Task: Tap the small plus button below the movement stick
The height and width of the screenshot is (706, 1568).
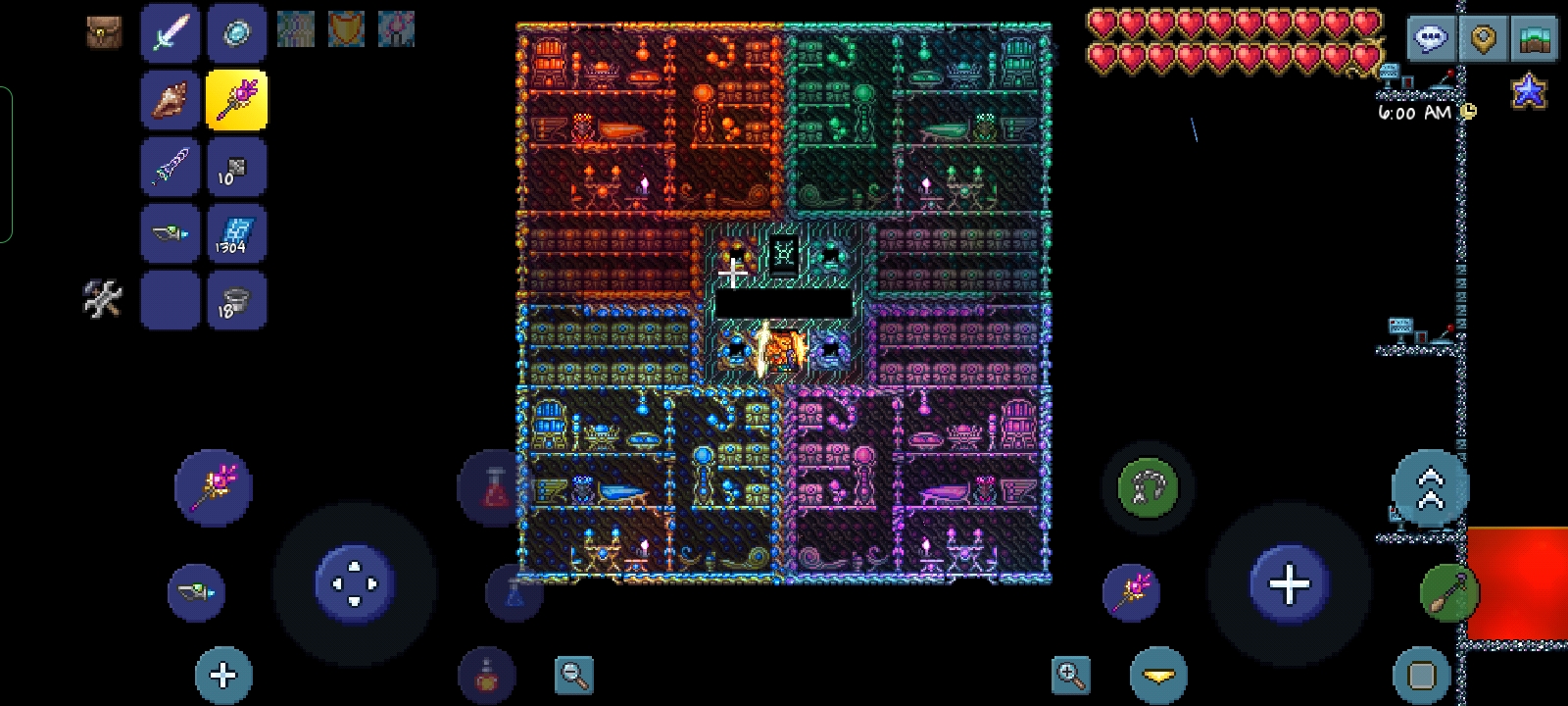Action: [223, 675]
